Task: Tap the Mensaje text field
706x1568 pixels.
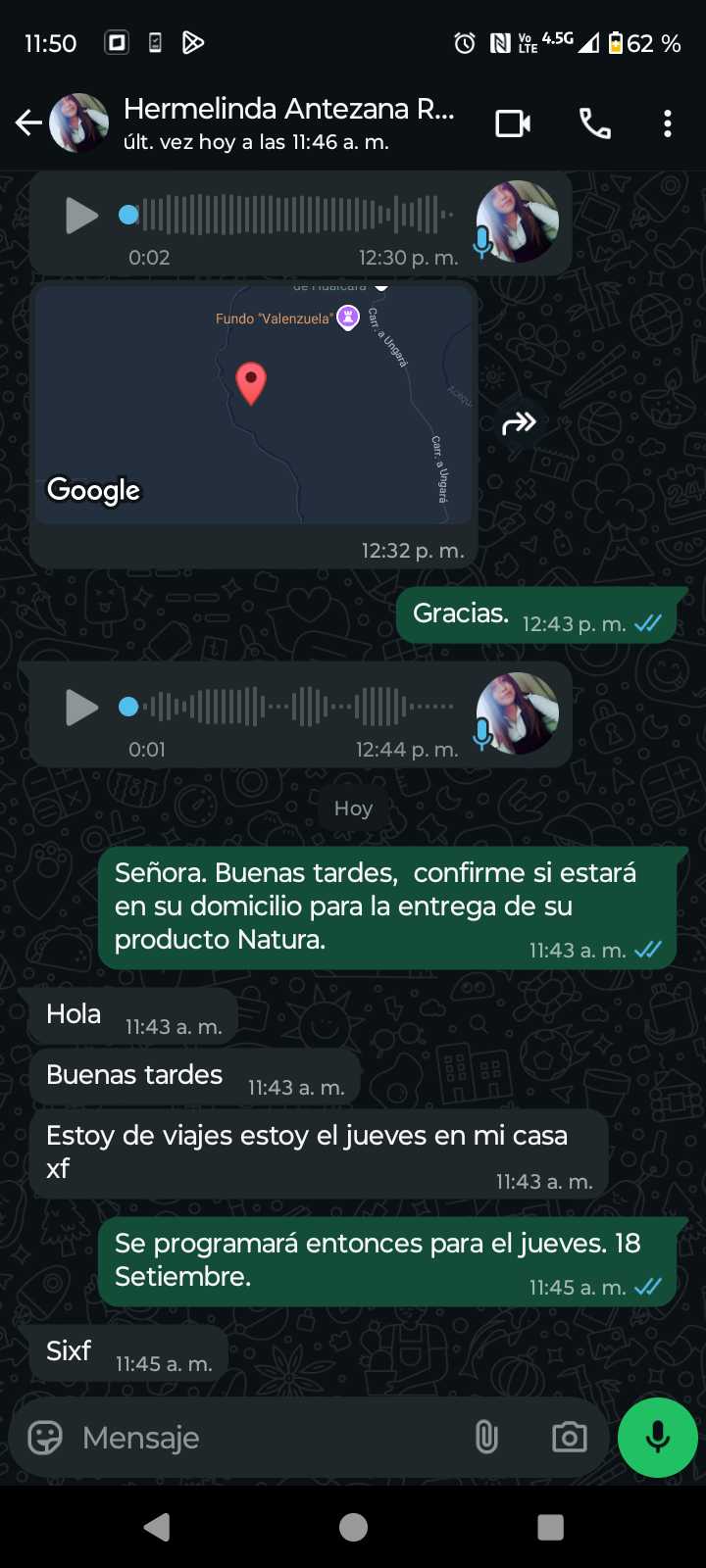Action: pyautogui.click(x=265, y=1438)
